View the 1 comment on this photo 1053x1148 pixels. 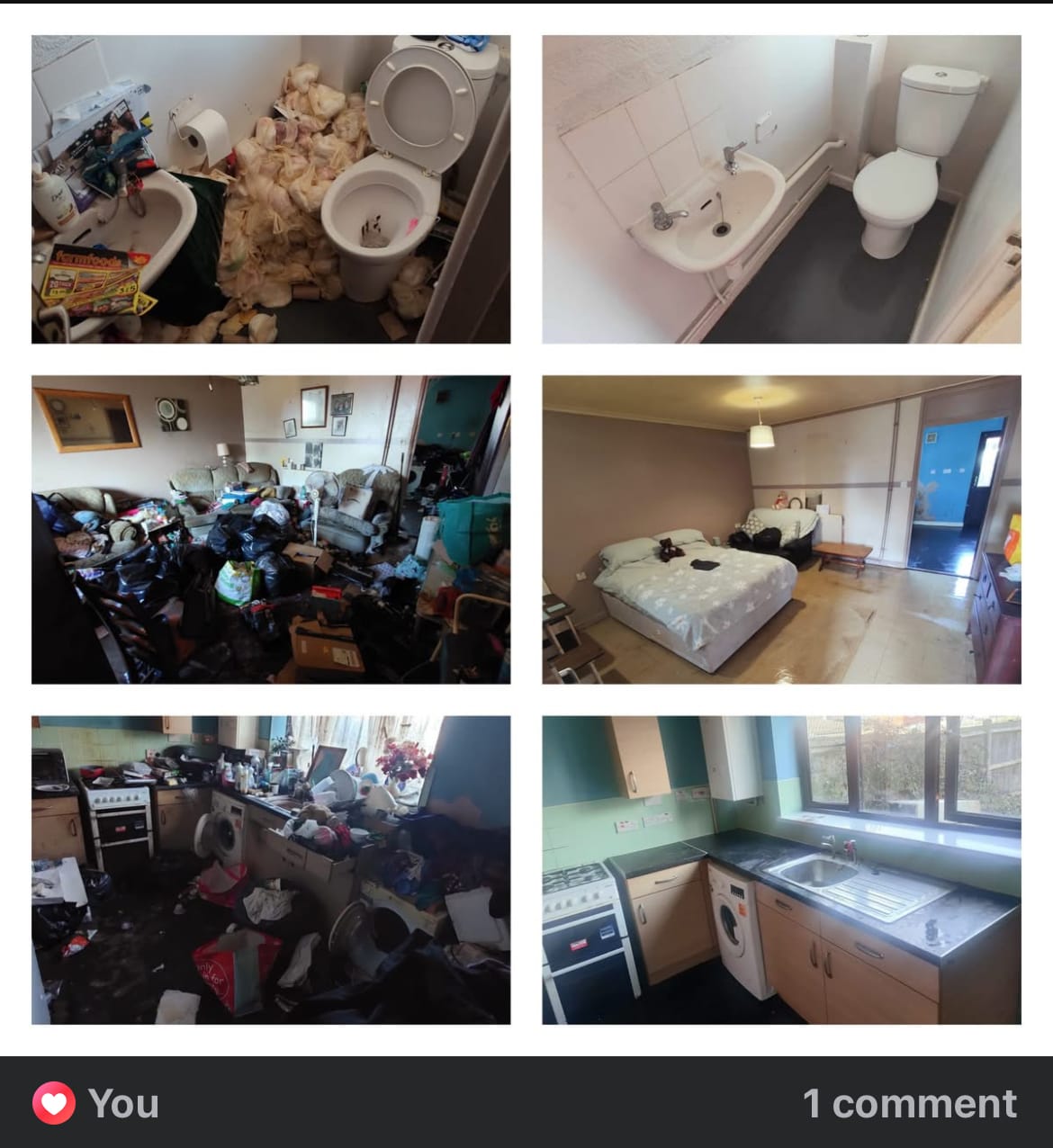(909, 1103)
